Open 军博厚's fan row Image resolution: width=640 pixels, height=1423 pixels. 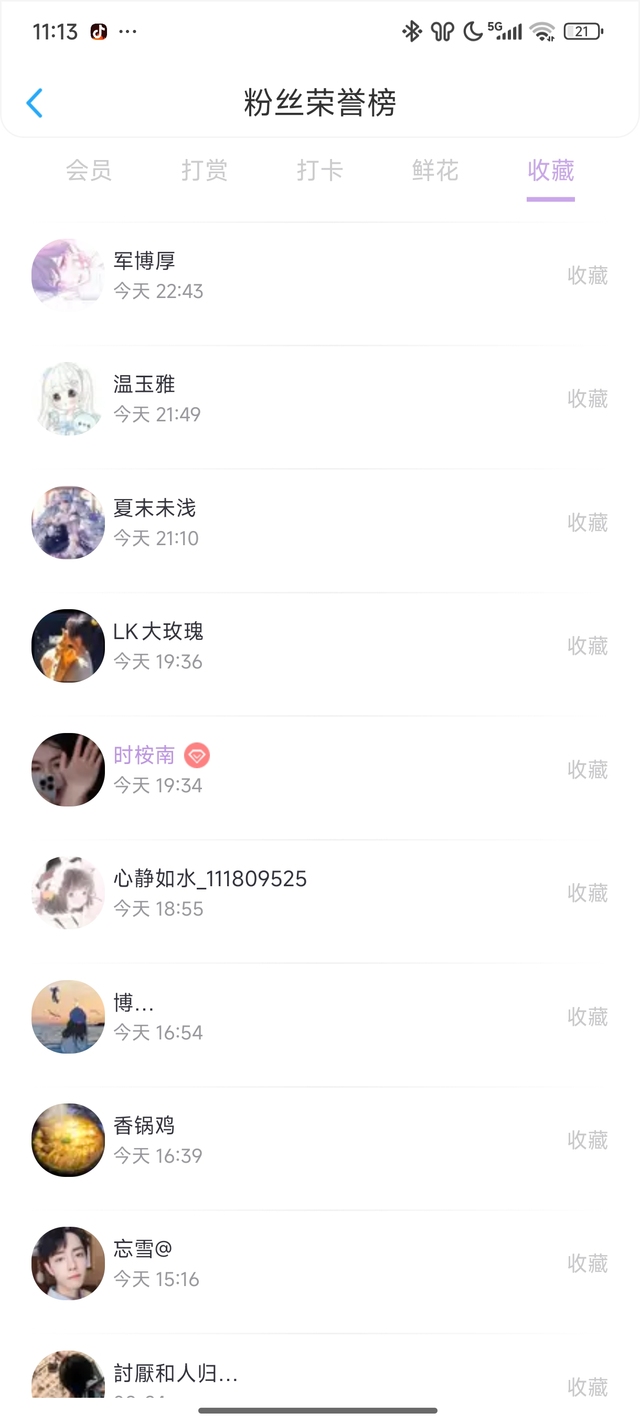(x=320, y=276)
